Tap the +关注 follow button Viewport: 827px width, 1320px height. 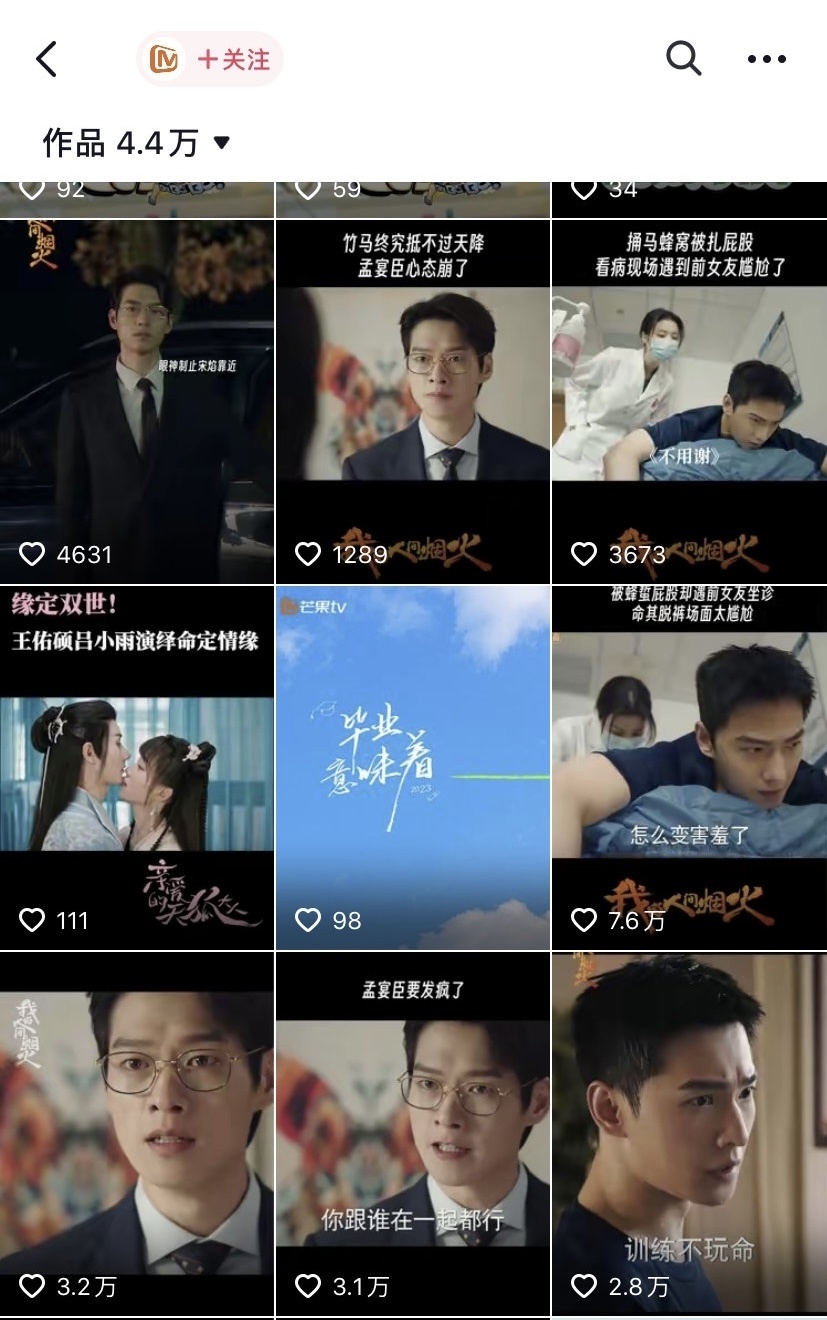coord(233,60)
